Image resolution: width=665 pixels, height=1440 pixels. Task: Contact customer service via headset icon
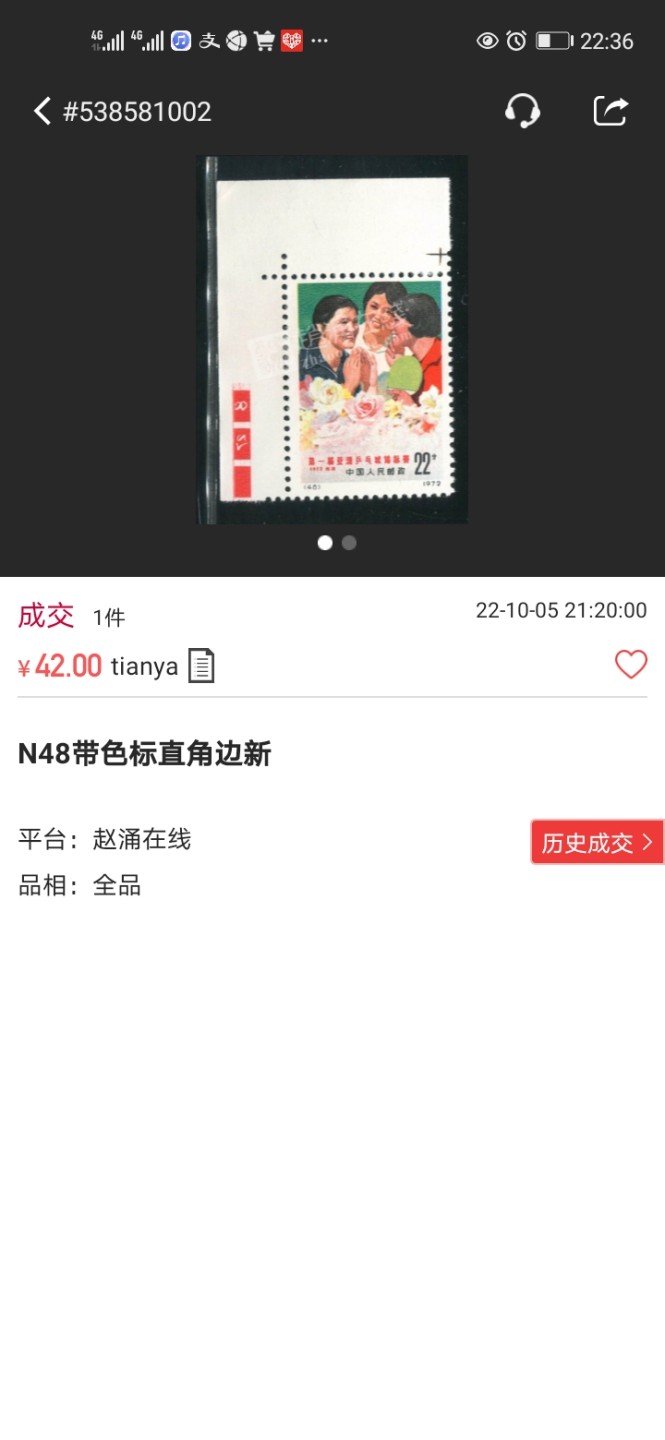[522, 111]
